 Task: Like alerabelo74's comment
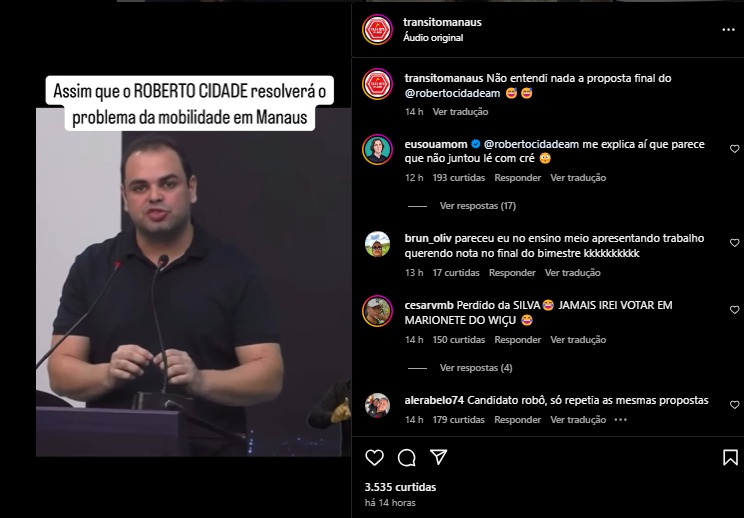coord(734,402)
